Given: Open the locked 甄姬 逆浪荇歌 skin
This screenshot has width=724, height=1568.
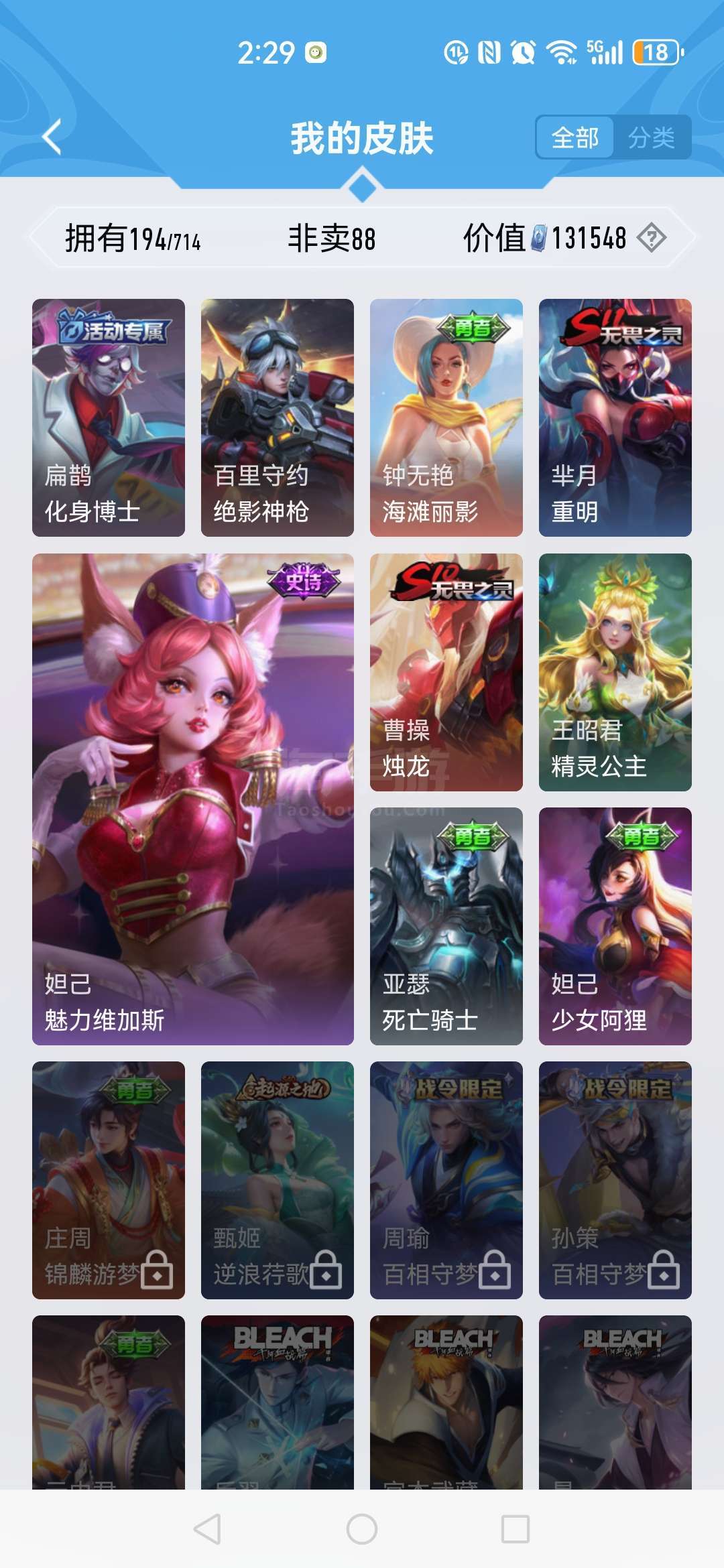Looking at the screenshot, I should pos(278,1180).
